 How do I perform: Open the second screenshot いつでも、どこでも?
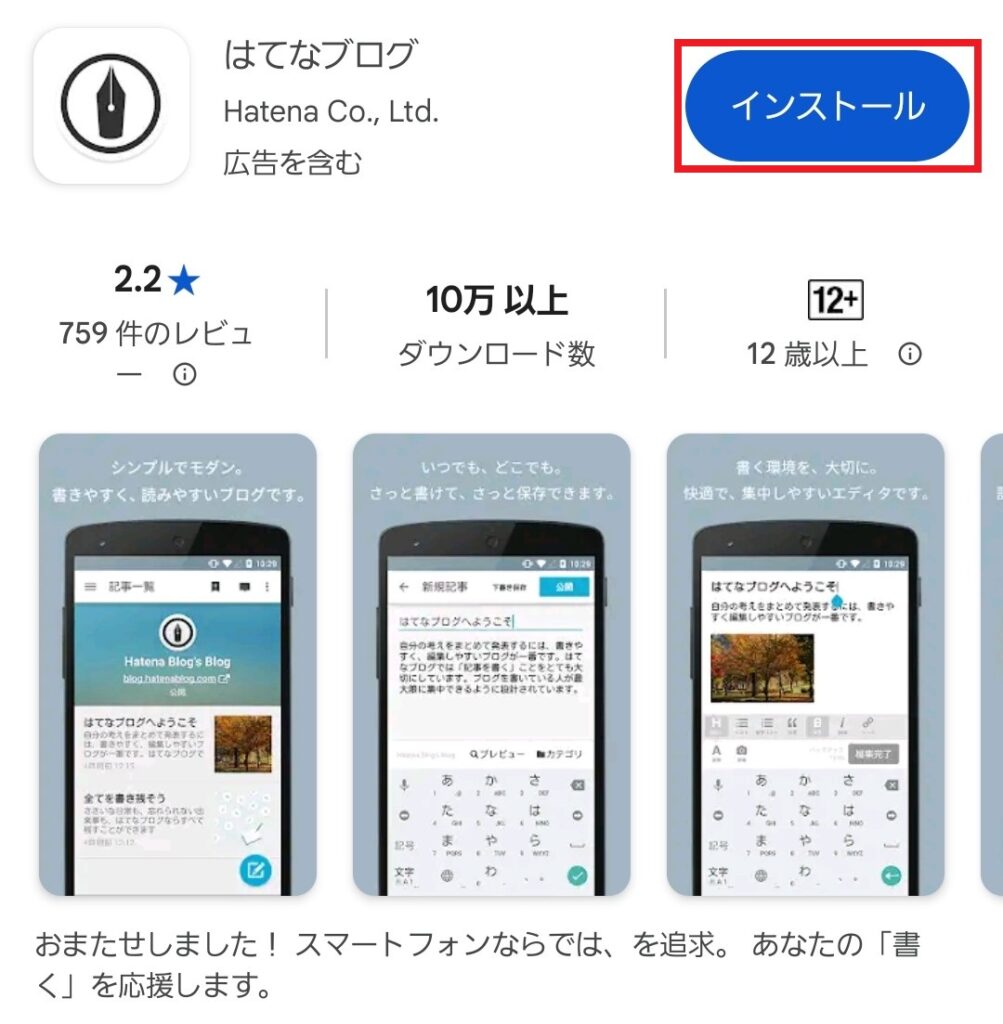pos(491,664)
